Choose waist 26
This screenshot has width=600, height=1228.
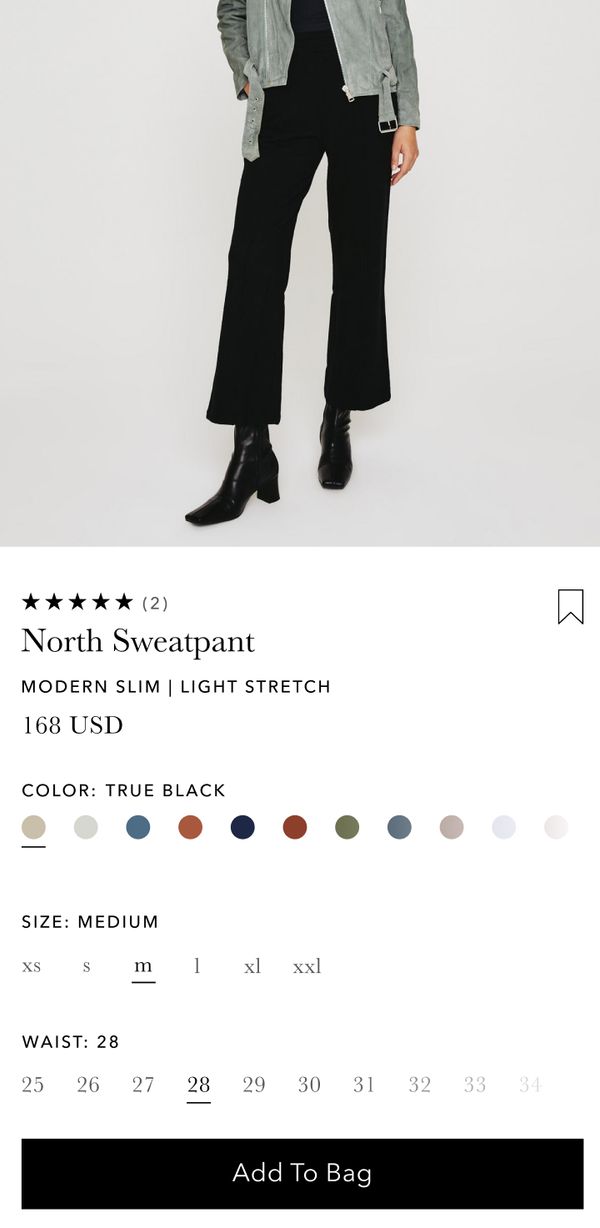click(x=88, y=1085)
